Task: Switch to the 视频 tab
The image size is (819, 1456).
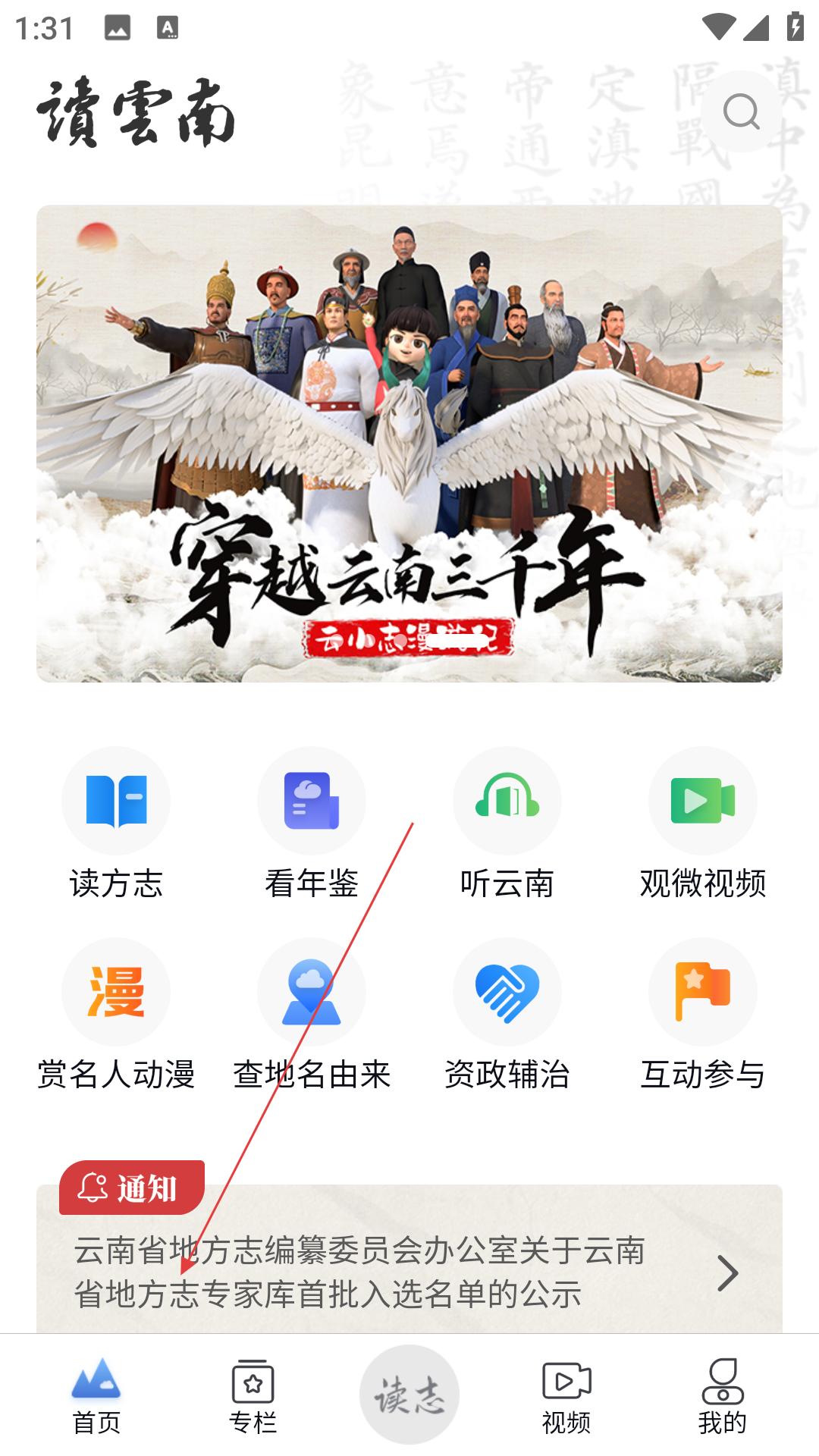Action: [566, 1398]
